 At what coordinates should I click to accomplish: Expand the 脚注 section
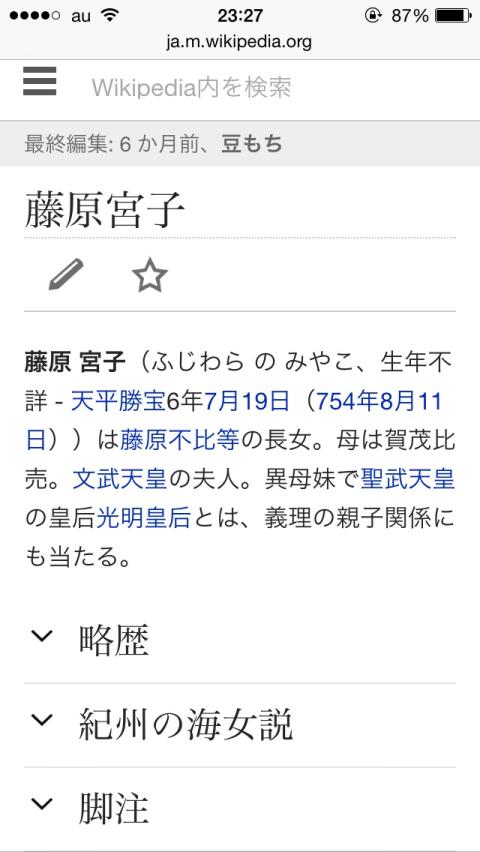[x=240, y=809]
